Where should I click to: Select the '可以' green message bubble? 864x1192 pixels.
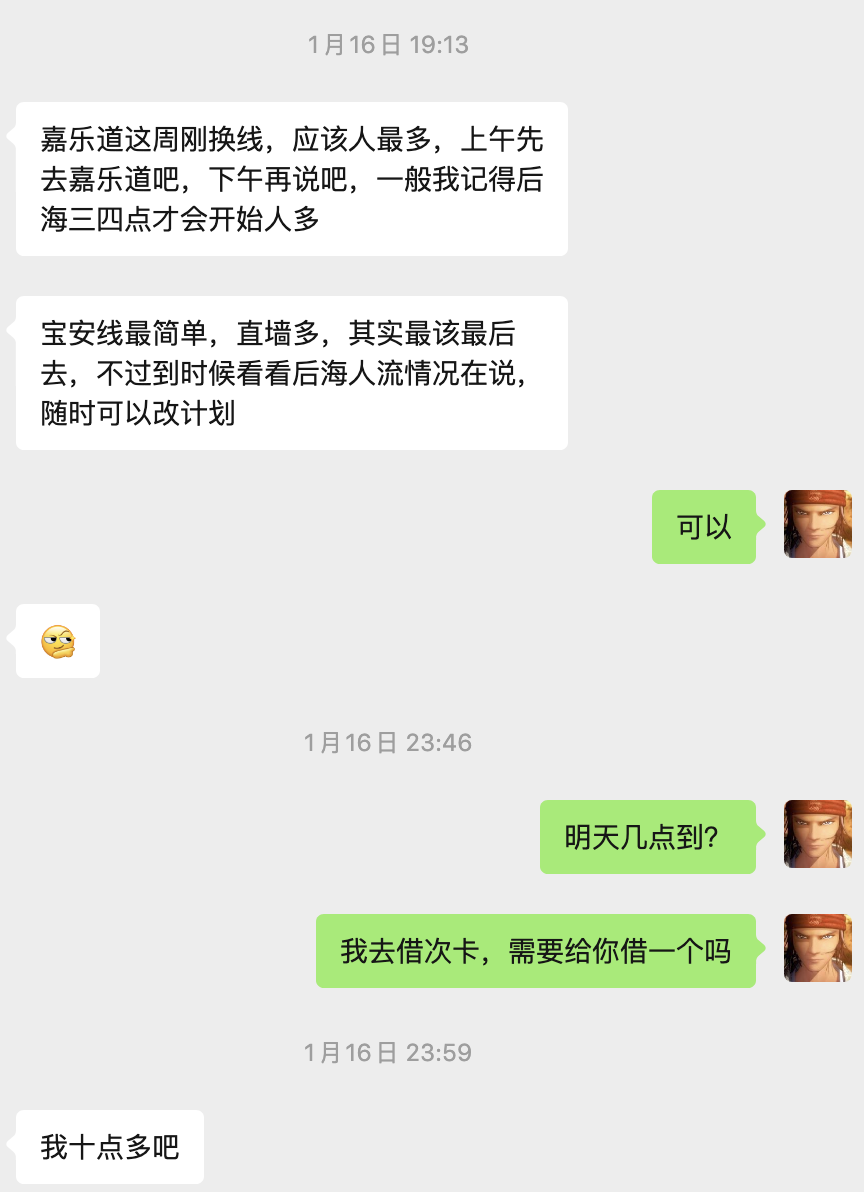click(703, 527)
